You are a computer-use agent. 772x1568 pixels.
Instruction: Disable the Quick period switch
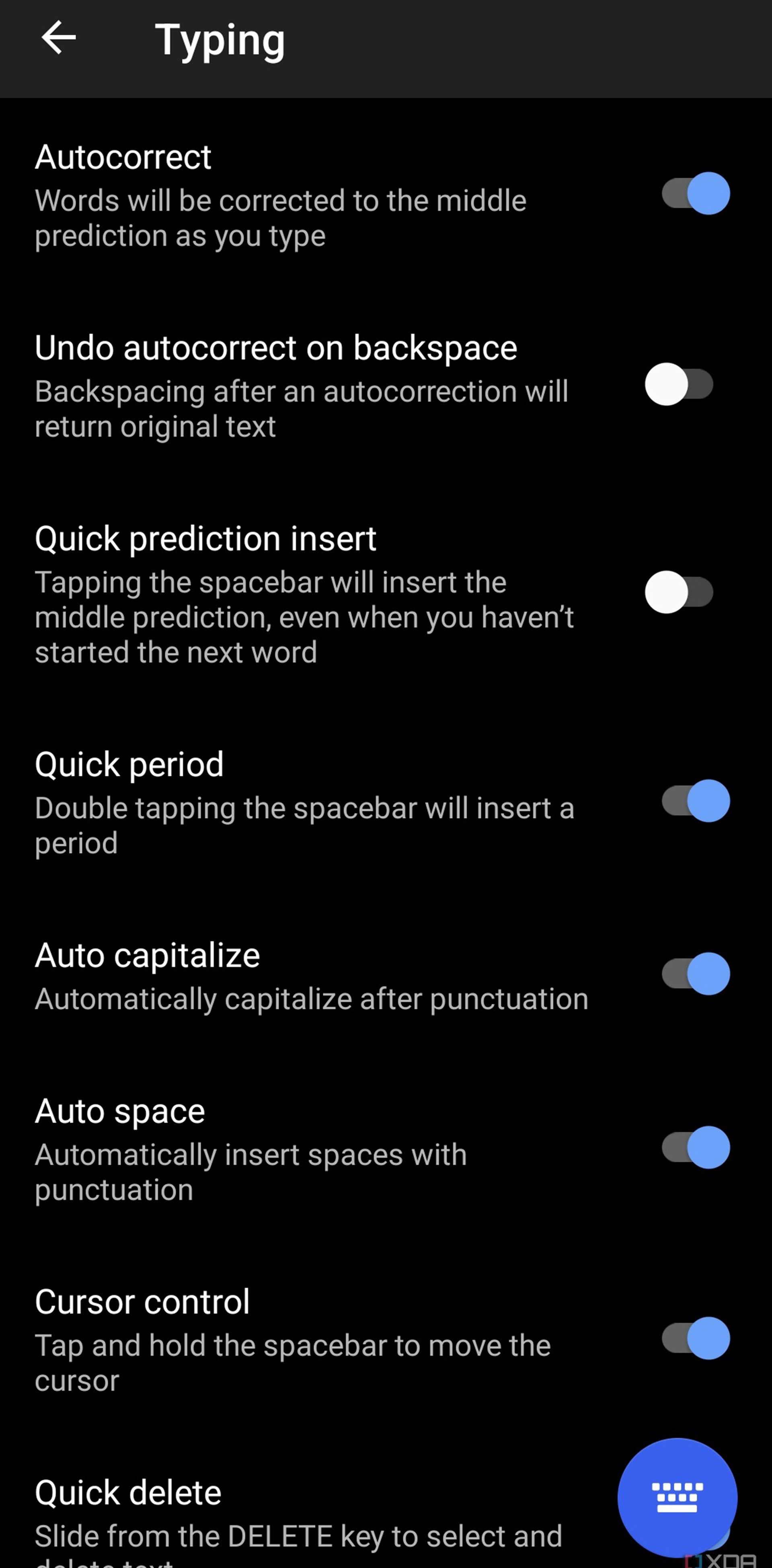[x=695, y=801]
